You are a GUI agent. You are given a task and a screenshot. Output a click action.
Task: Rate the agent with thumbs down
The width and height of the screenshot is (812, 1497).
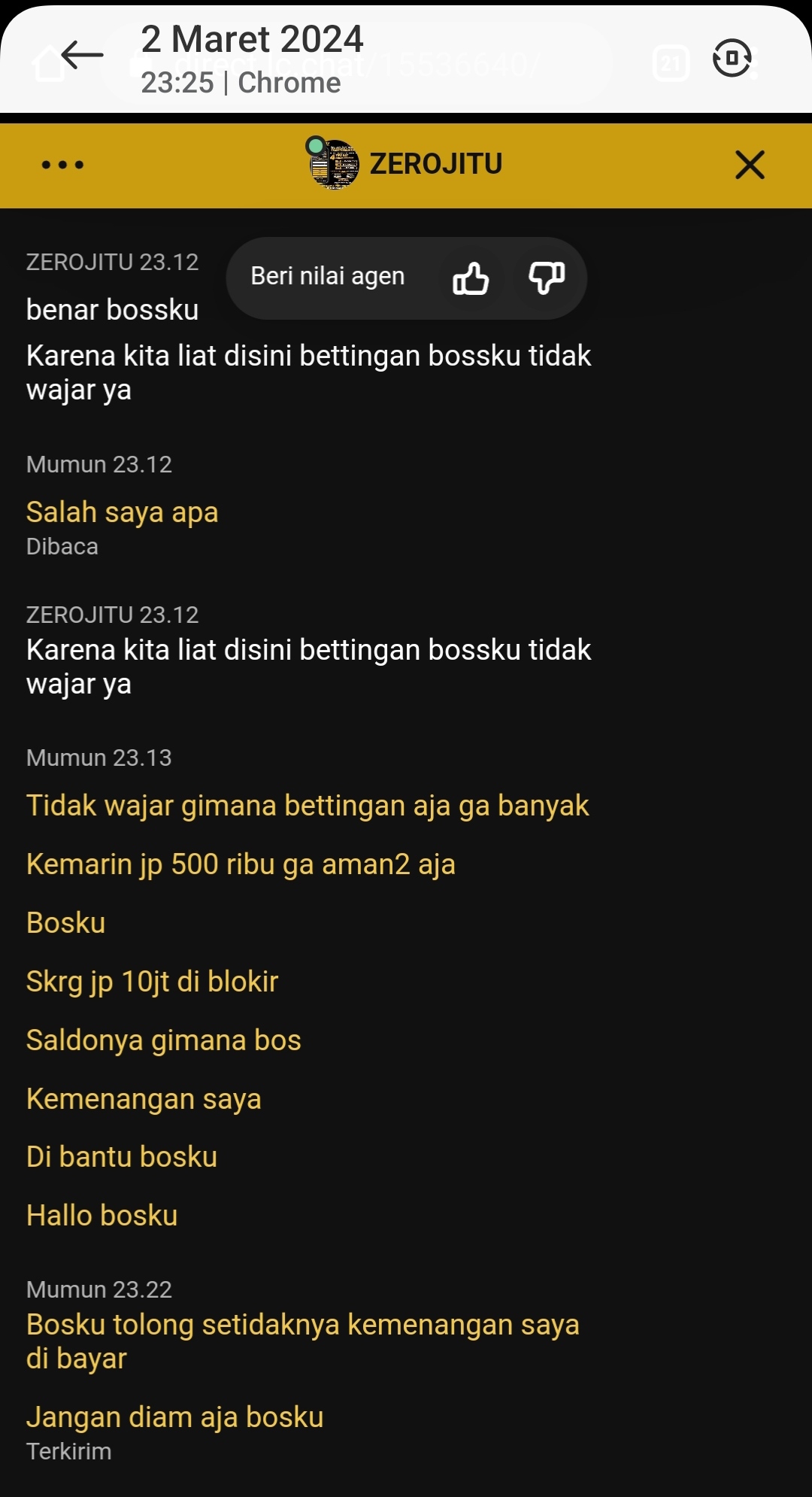click(x=547, y=278)
